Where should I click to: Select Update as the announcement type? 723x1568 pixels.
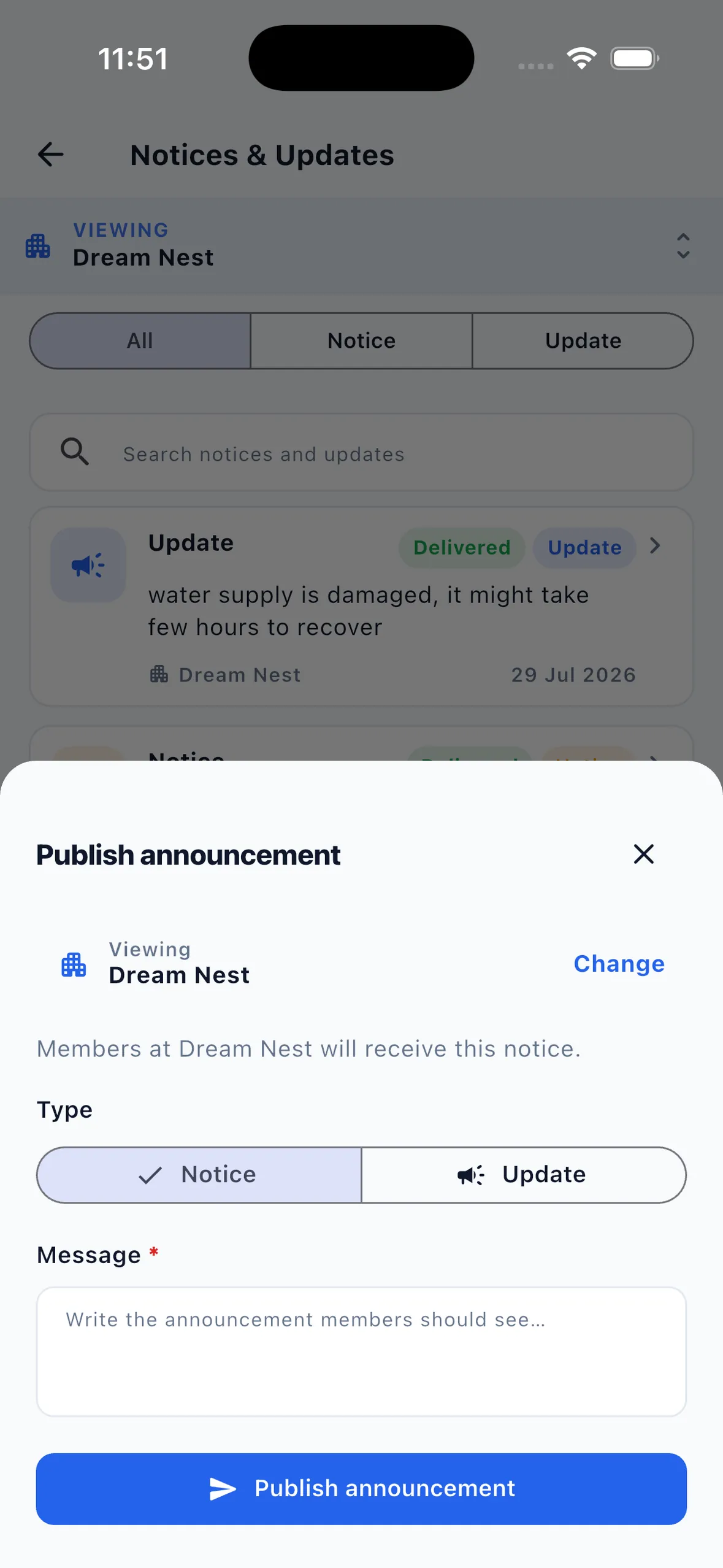(x=524, y=1175)
